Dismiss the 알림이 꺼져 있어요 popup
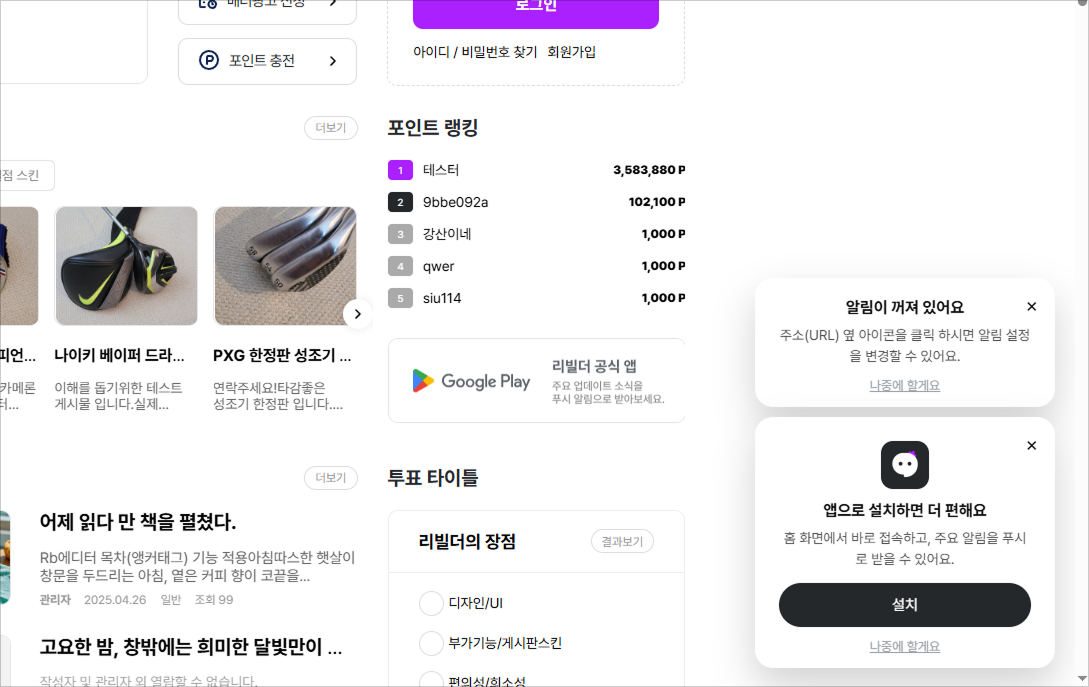The image size is (1089, 687). 1031,307
